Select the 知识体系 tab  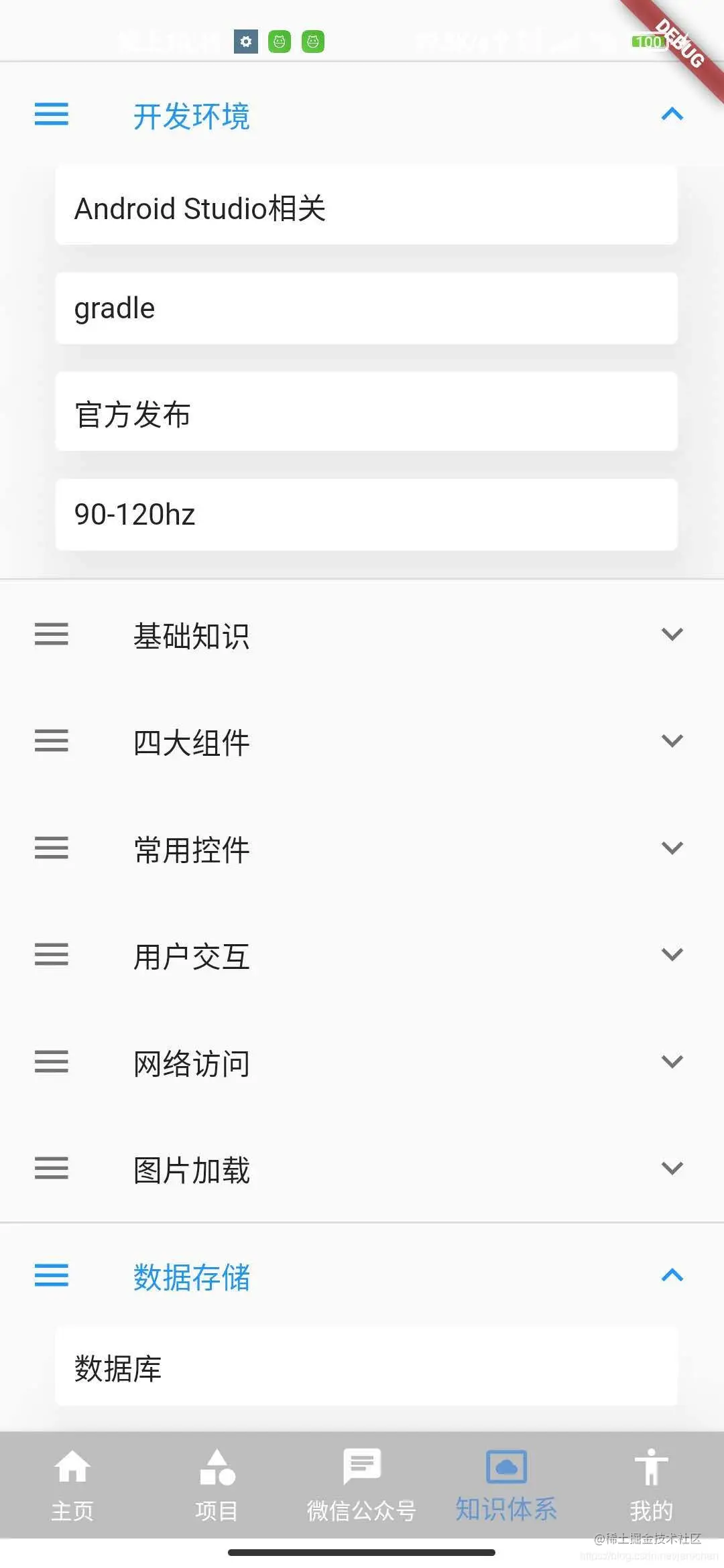point(506,1484)
